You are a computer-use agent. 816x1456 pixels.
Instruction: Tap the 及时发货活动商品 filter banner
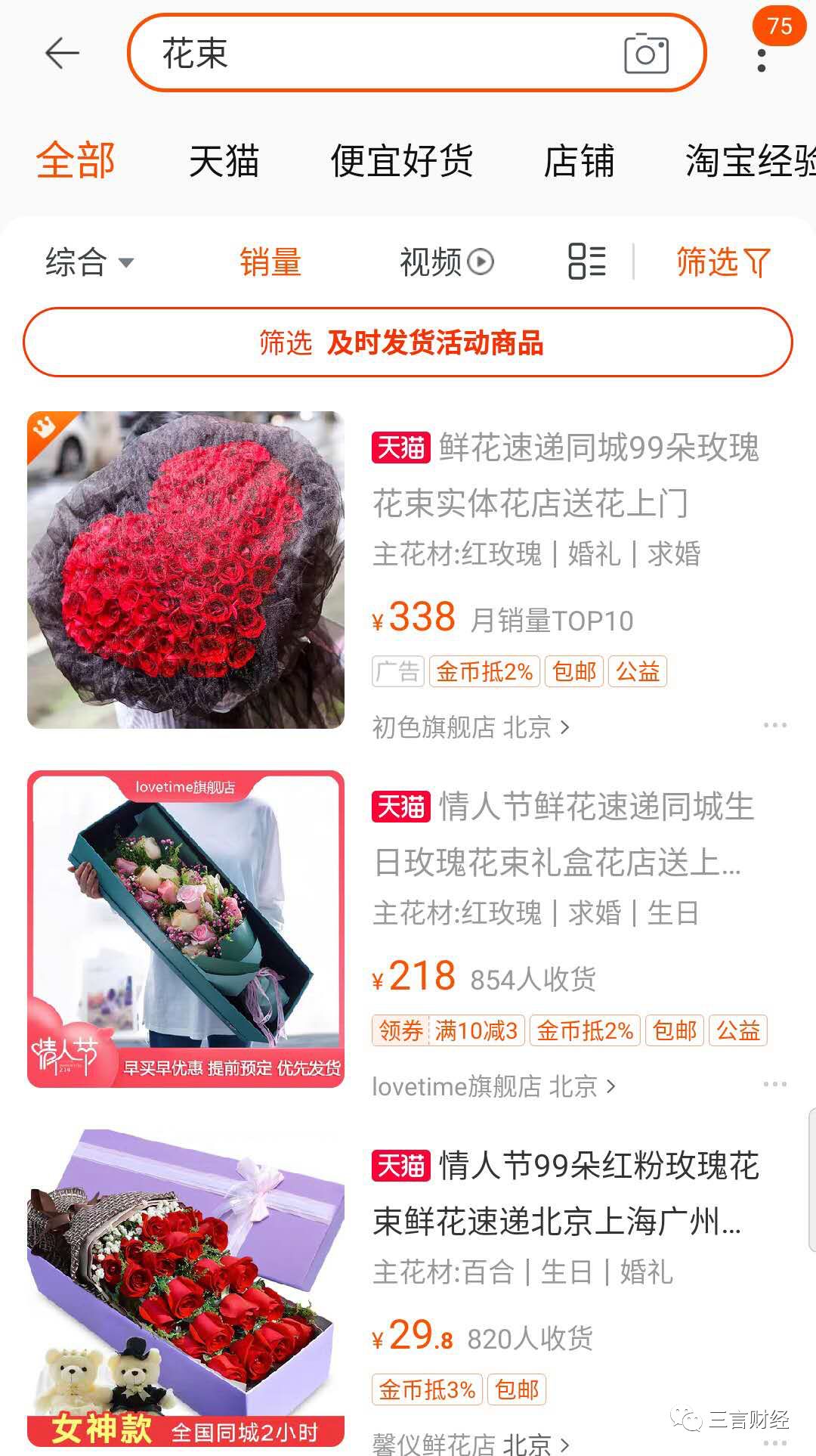point(408,342)
